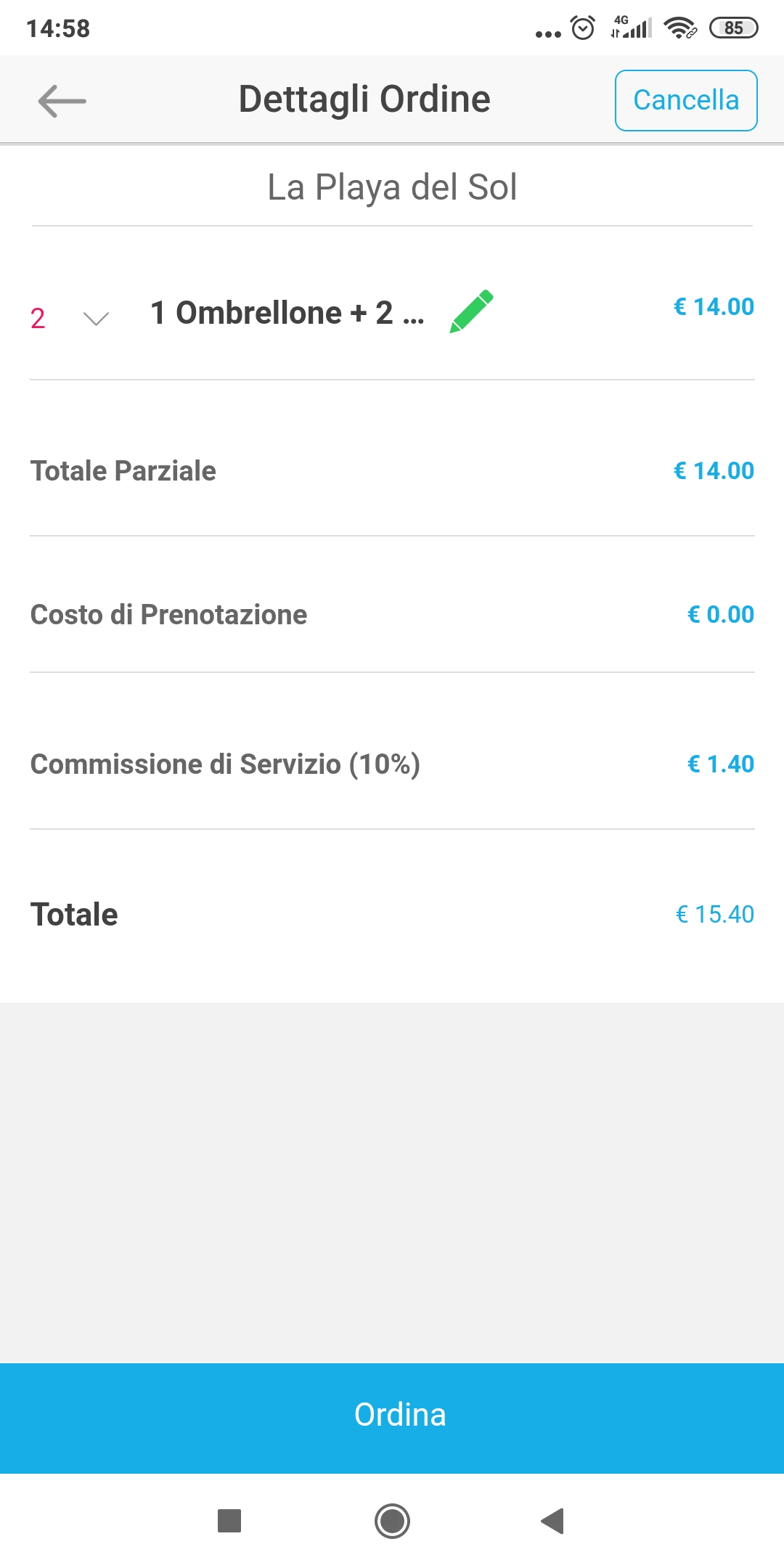Expand the Ombrellone item details chevron
Viewport: 784px width, 1568px height.
(96, 318)
